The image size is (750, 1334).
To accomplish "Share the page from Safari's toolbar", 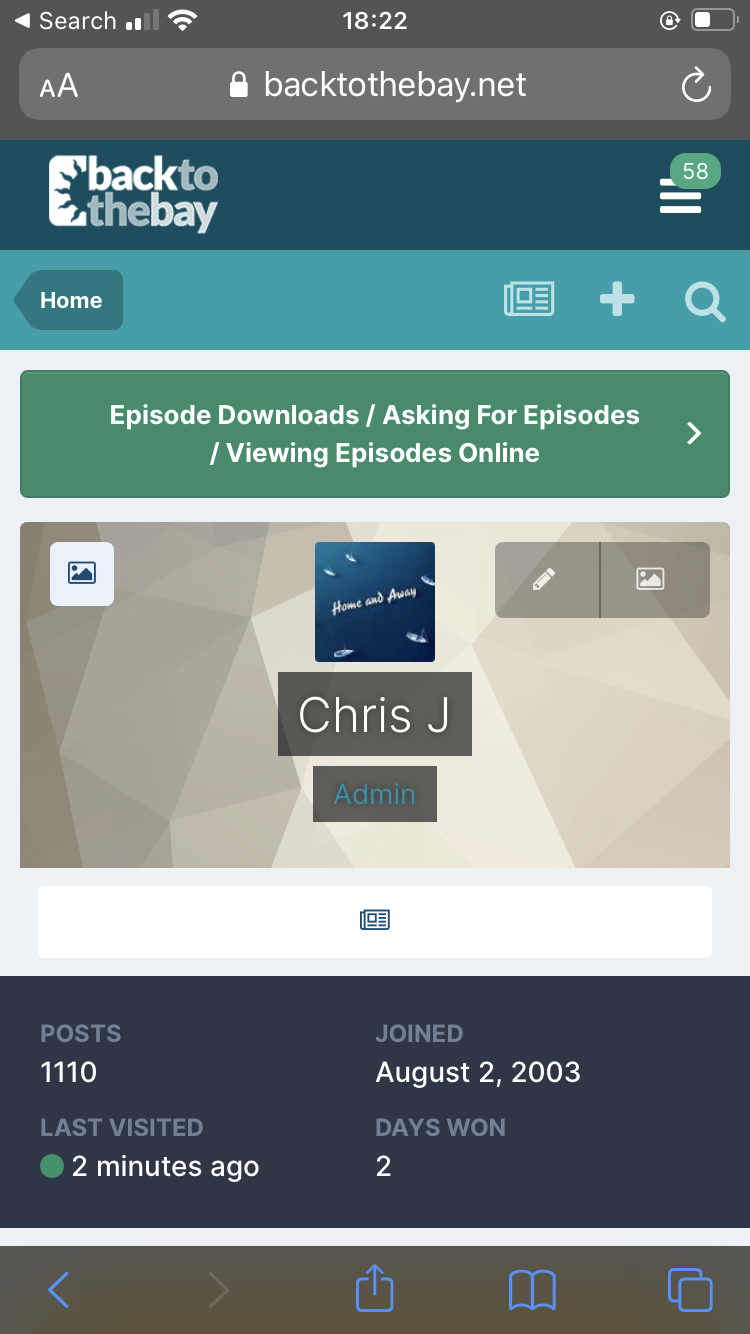I will pos(375,1287).
